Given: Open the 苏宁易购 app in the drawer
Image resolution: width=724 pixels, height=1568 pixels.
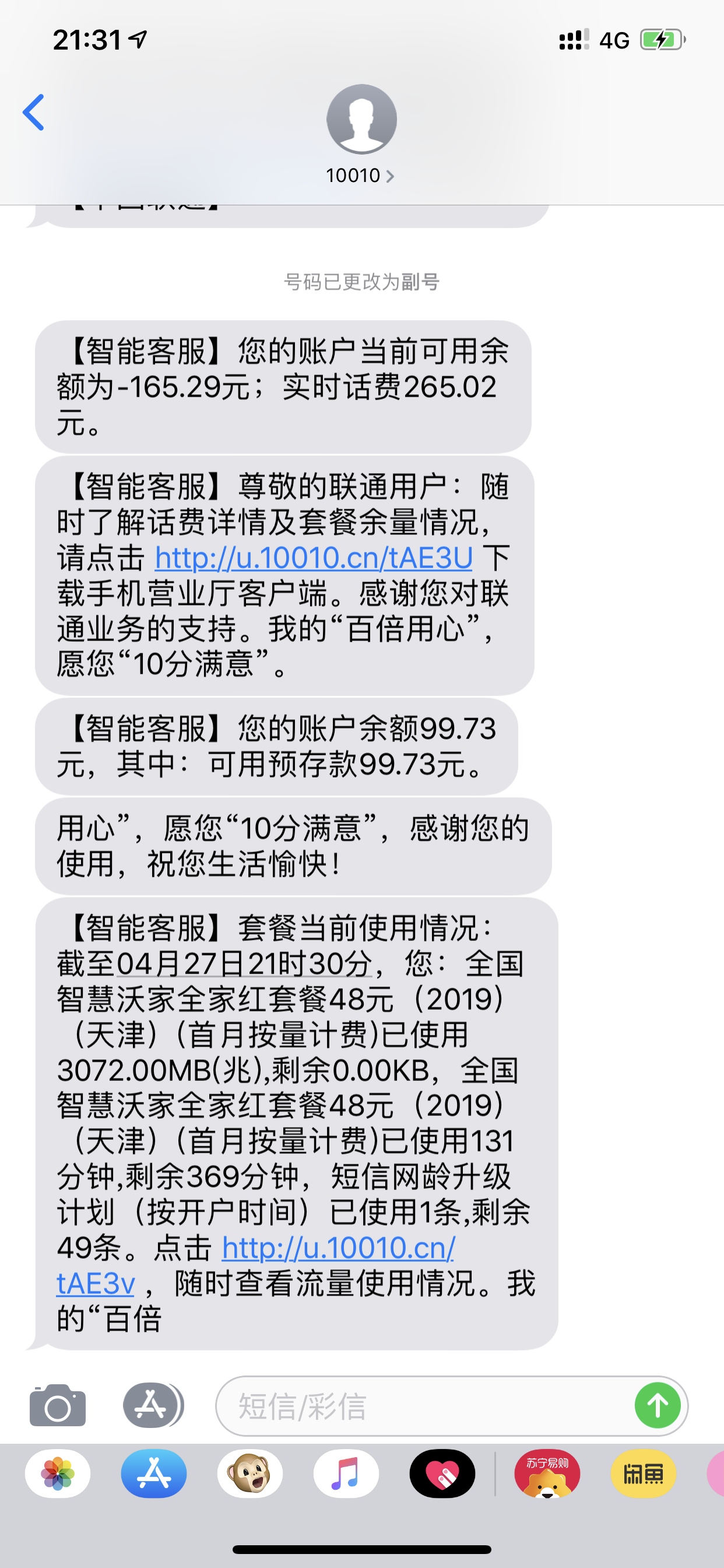Looking at the screenshot, I should (547, 1473).
